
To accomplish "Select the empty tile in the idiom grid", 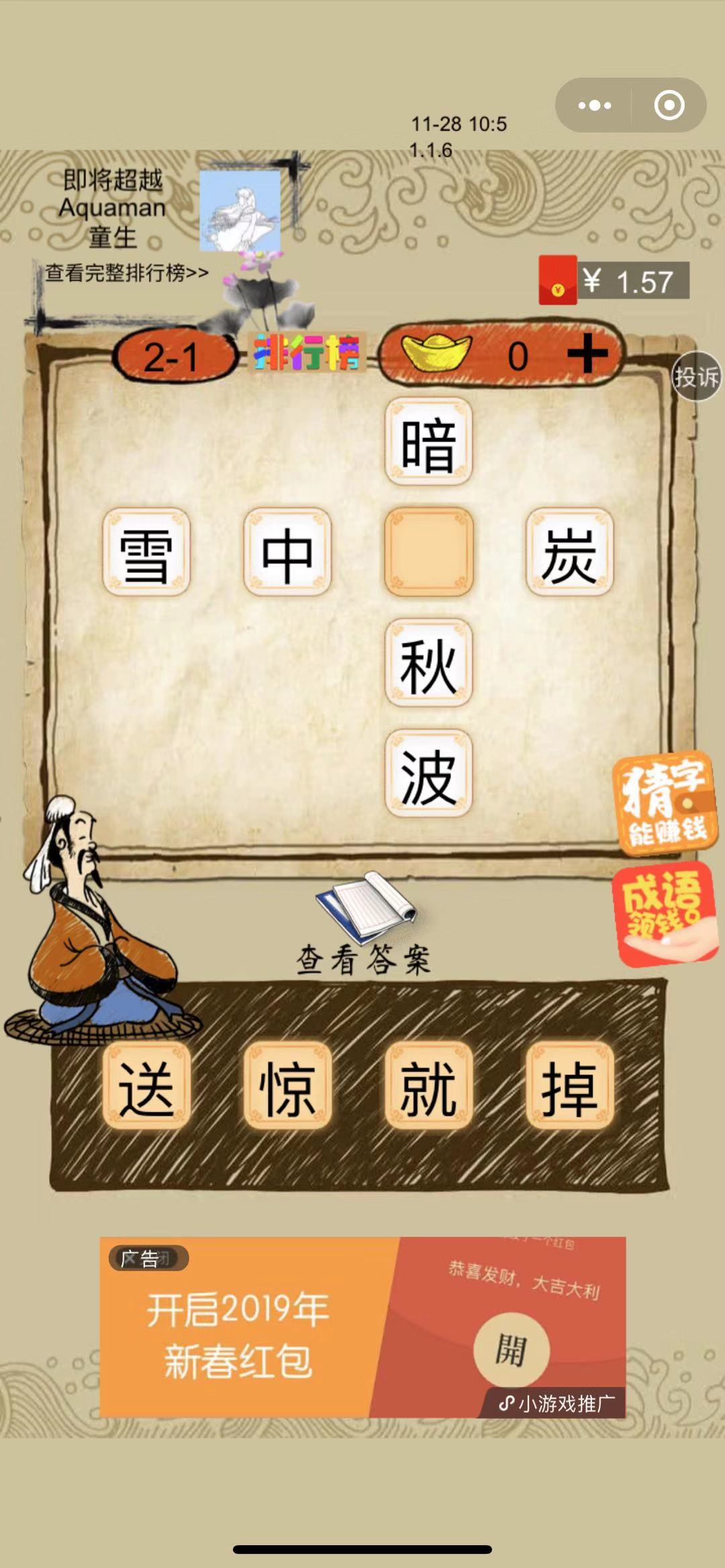I will (x=428, y=552).
